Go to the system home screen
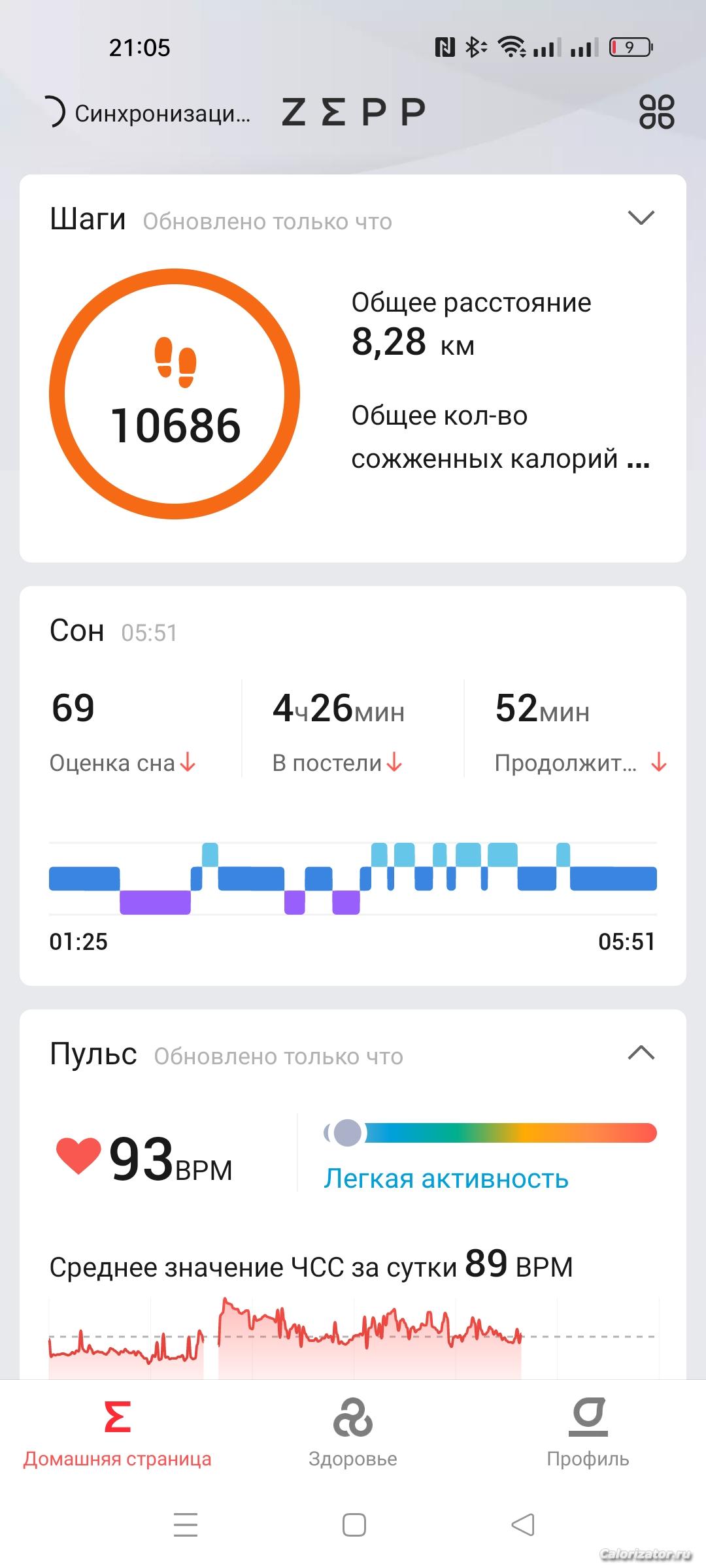Screen dimensions: 706x1568 (354, 1525)
